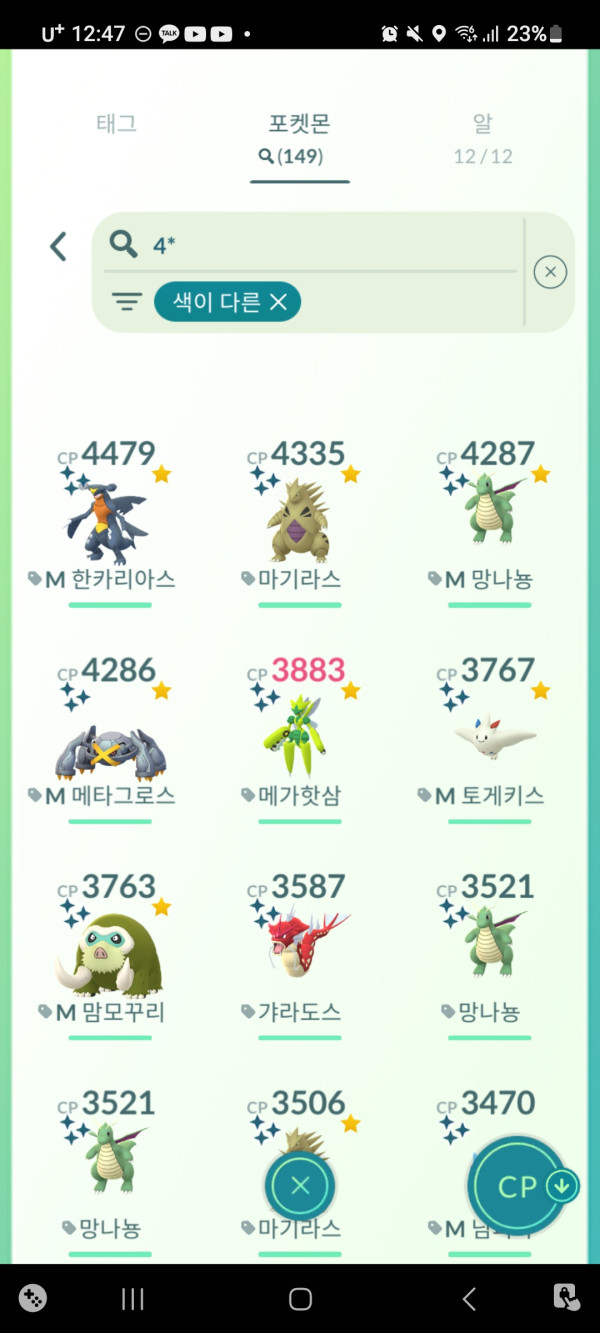Screen dimensions: 600x1333
Task: Switch to the 알 tab
Action: point(482,137)
